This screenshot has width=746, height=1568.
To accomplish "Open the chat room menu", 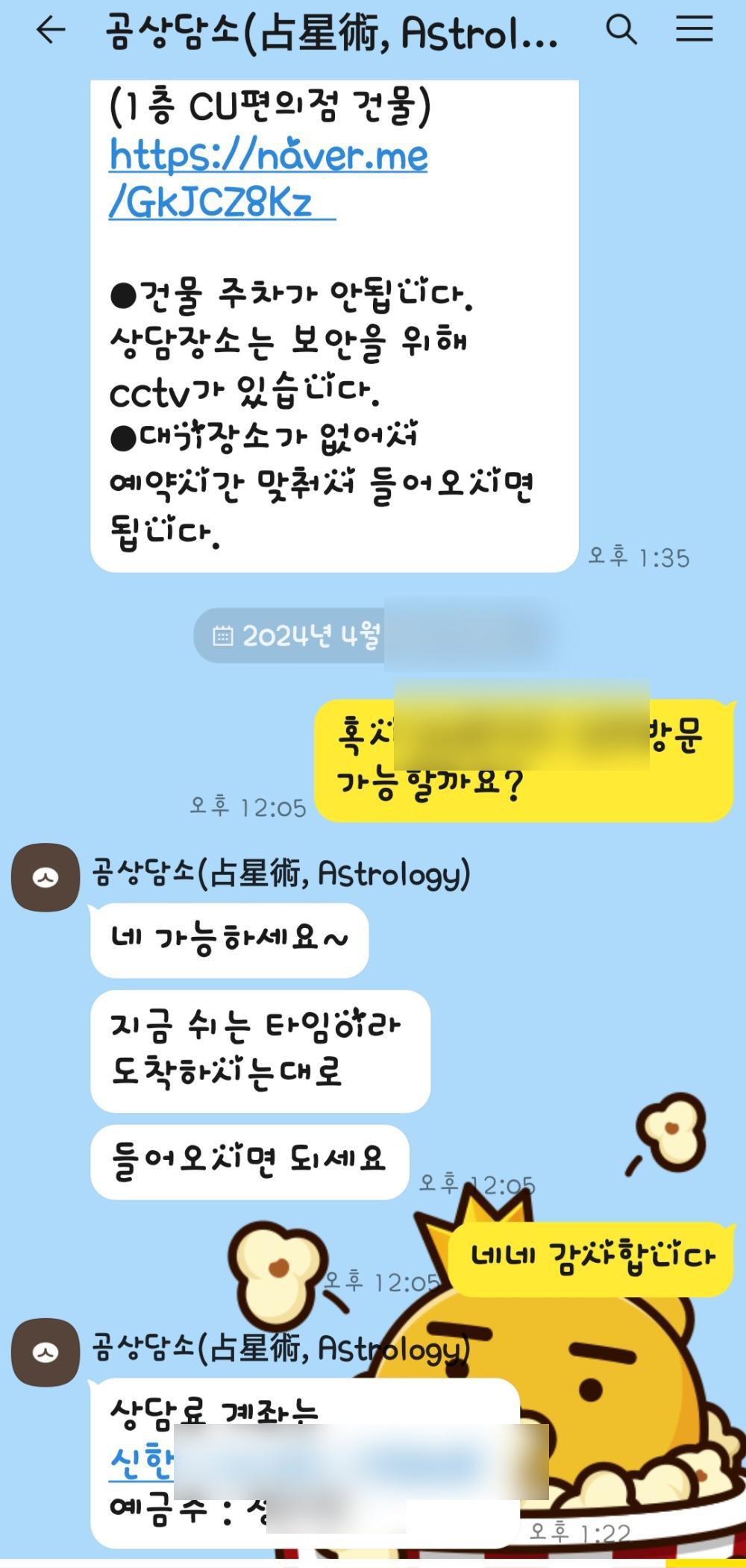I will (694, 31).
